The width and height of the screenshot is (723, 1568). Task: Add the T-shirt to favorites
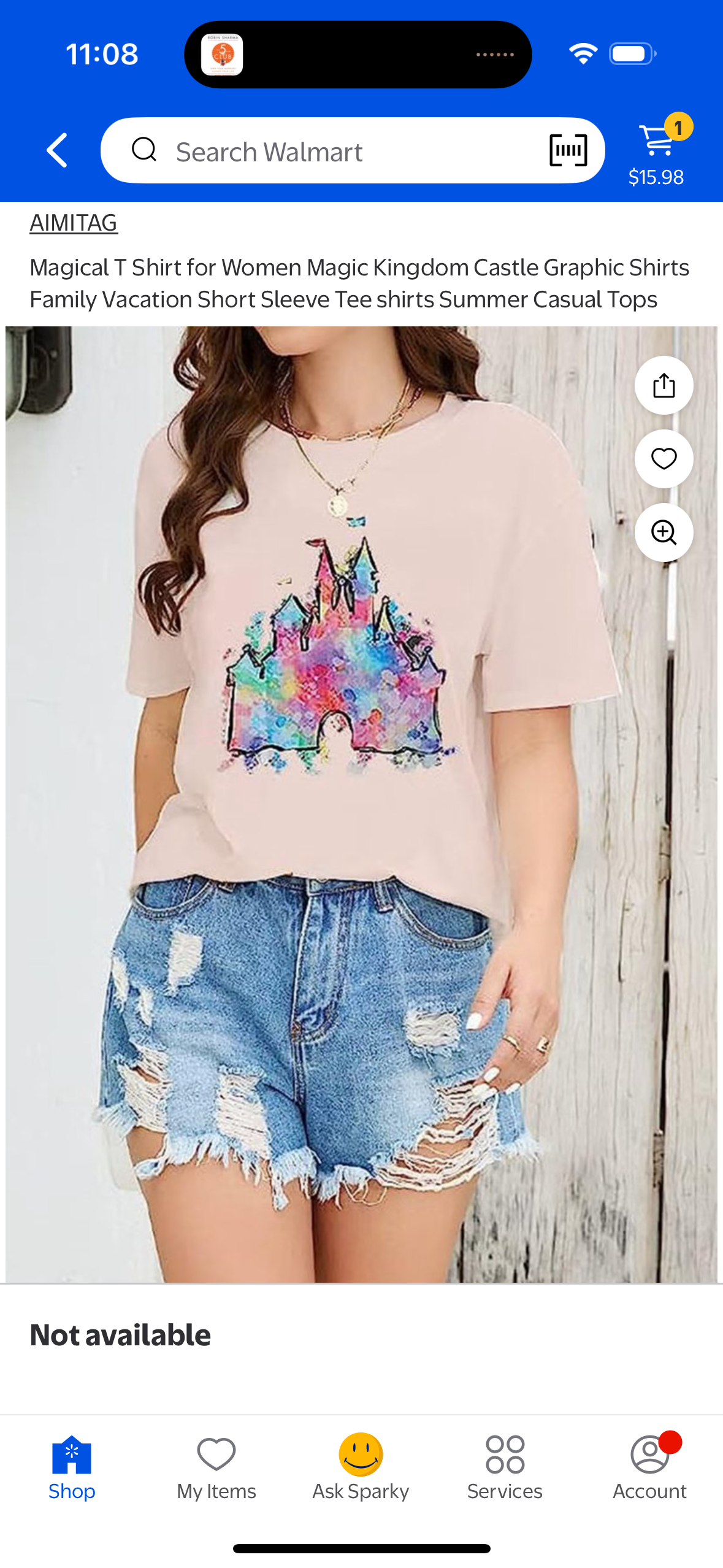coord(664,459)
